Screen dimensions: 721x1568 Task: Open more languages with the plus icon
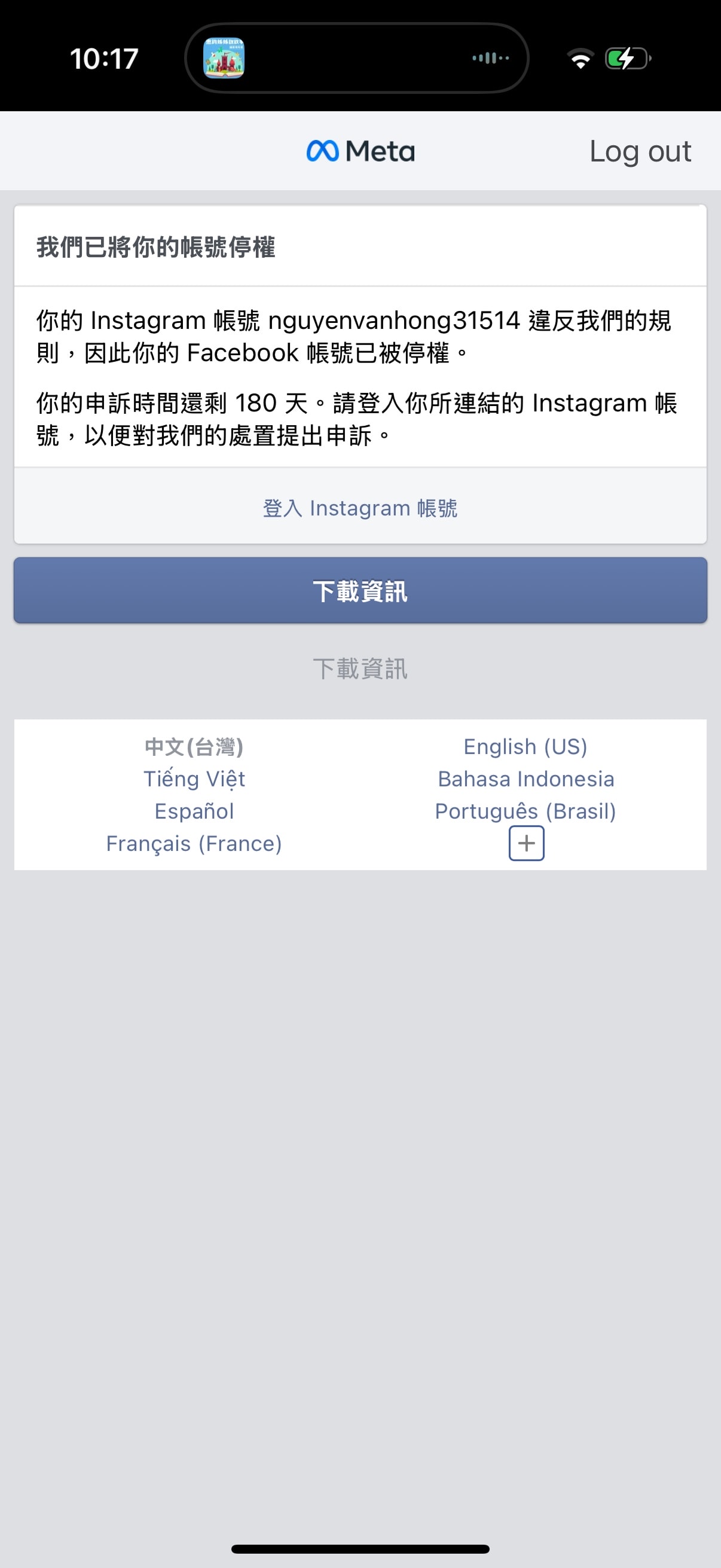pyautogui.click(x=526, y=843)
